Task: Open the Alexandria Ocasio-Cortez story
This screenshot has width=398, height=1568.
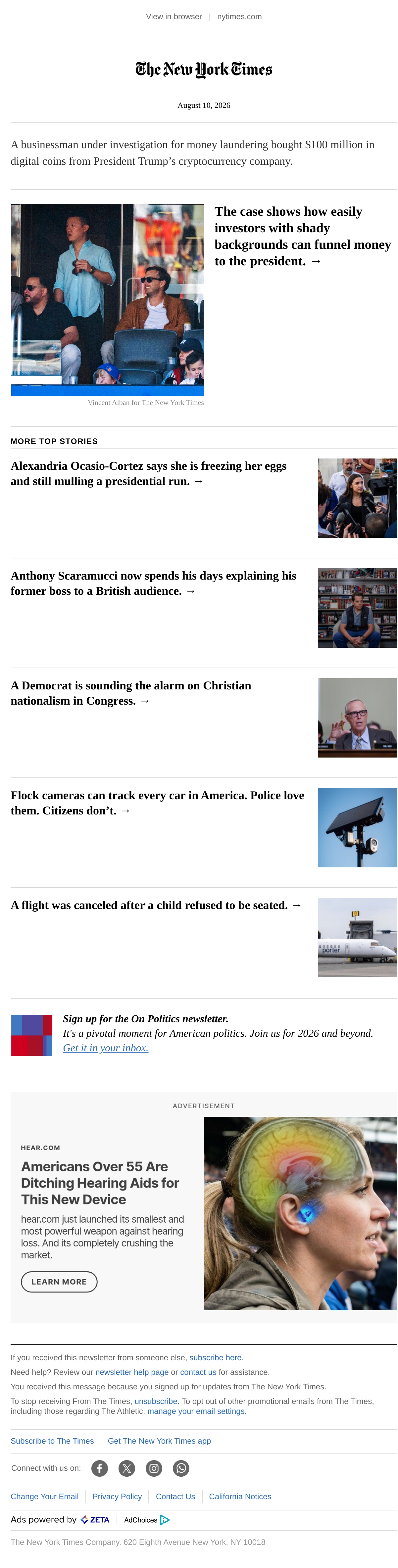Action: [x=149, y=474]
